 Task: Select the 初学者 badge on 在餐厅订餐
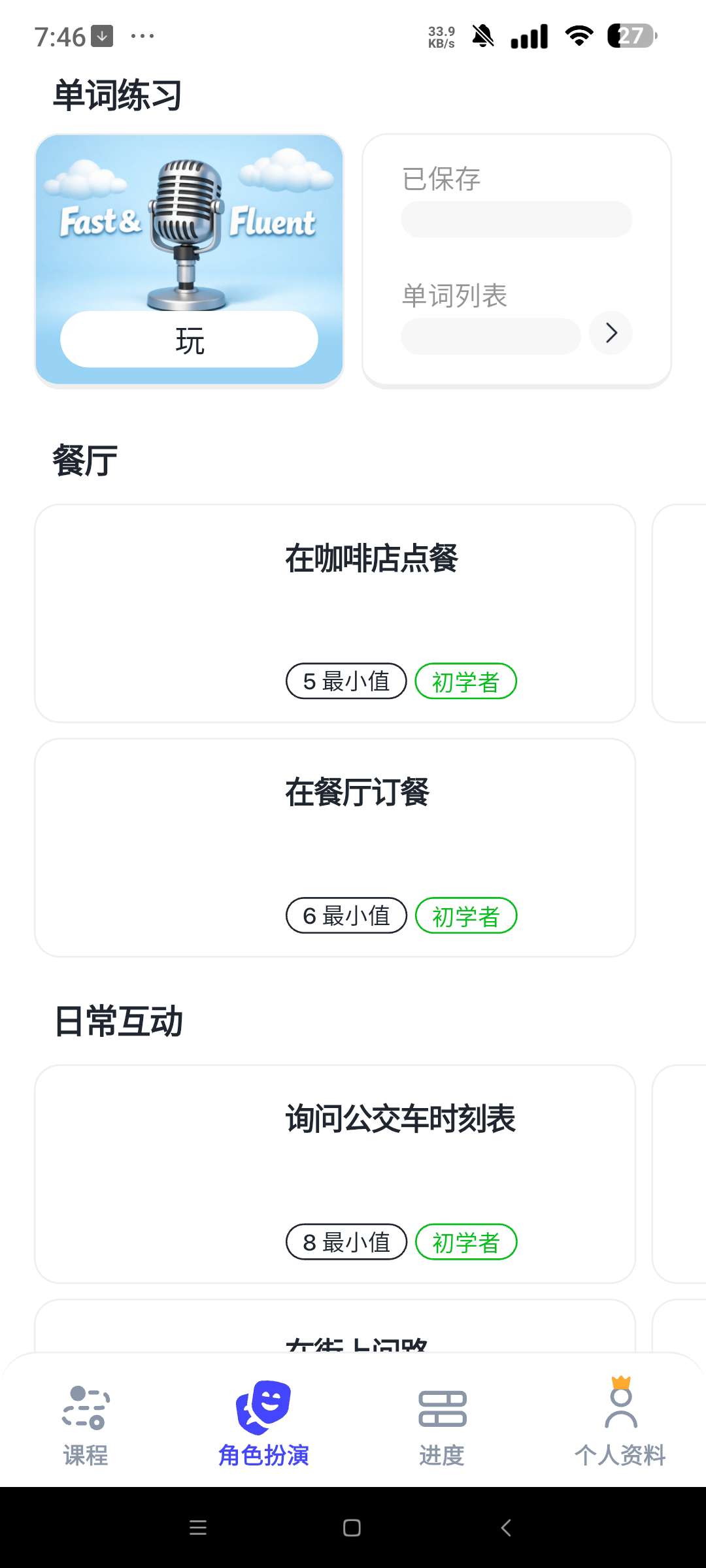465,916
